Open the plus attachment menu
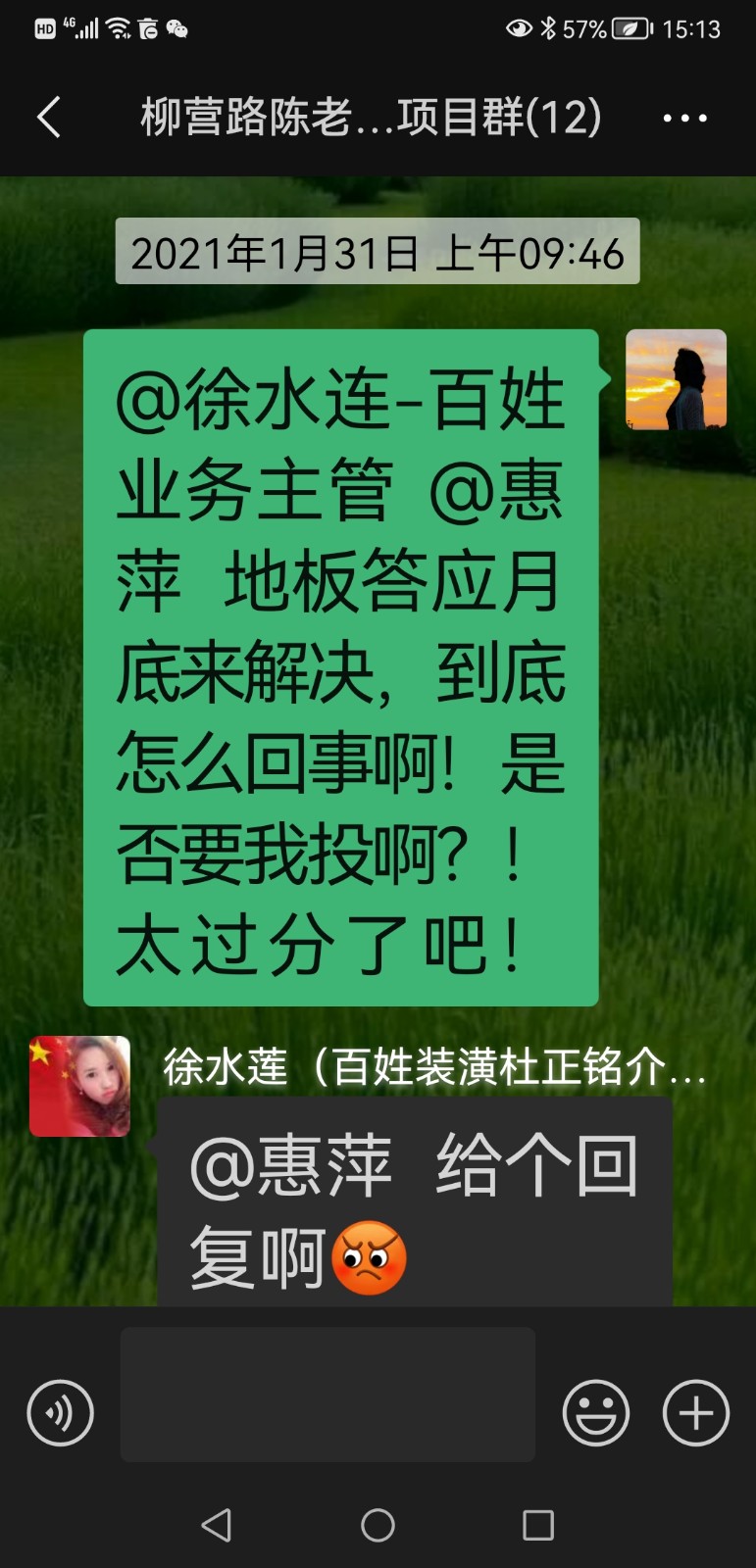 coord(696,1412)
